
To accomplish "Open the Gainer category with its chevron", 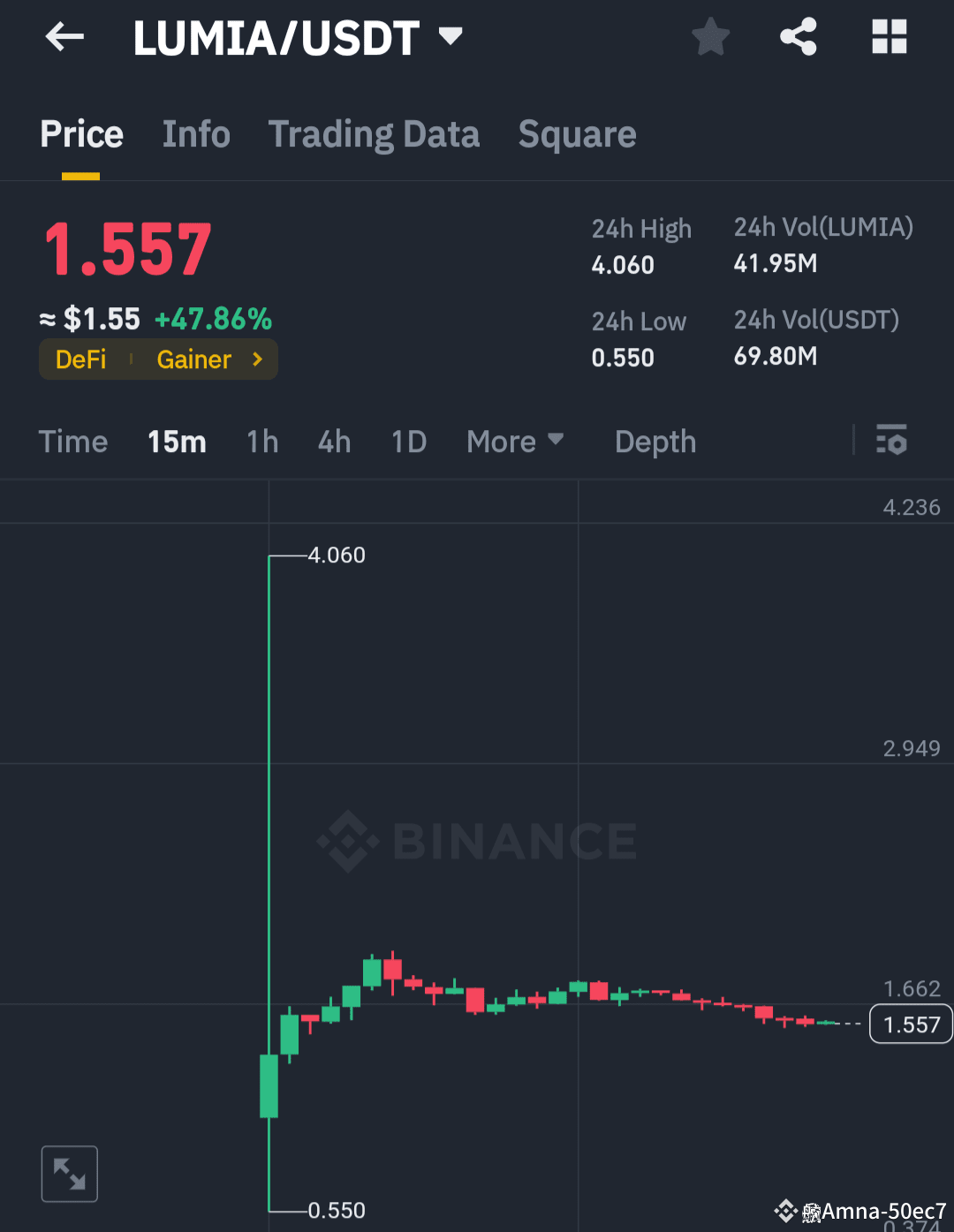I will (255, 359).
